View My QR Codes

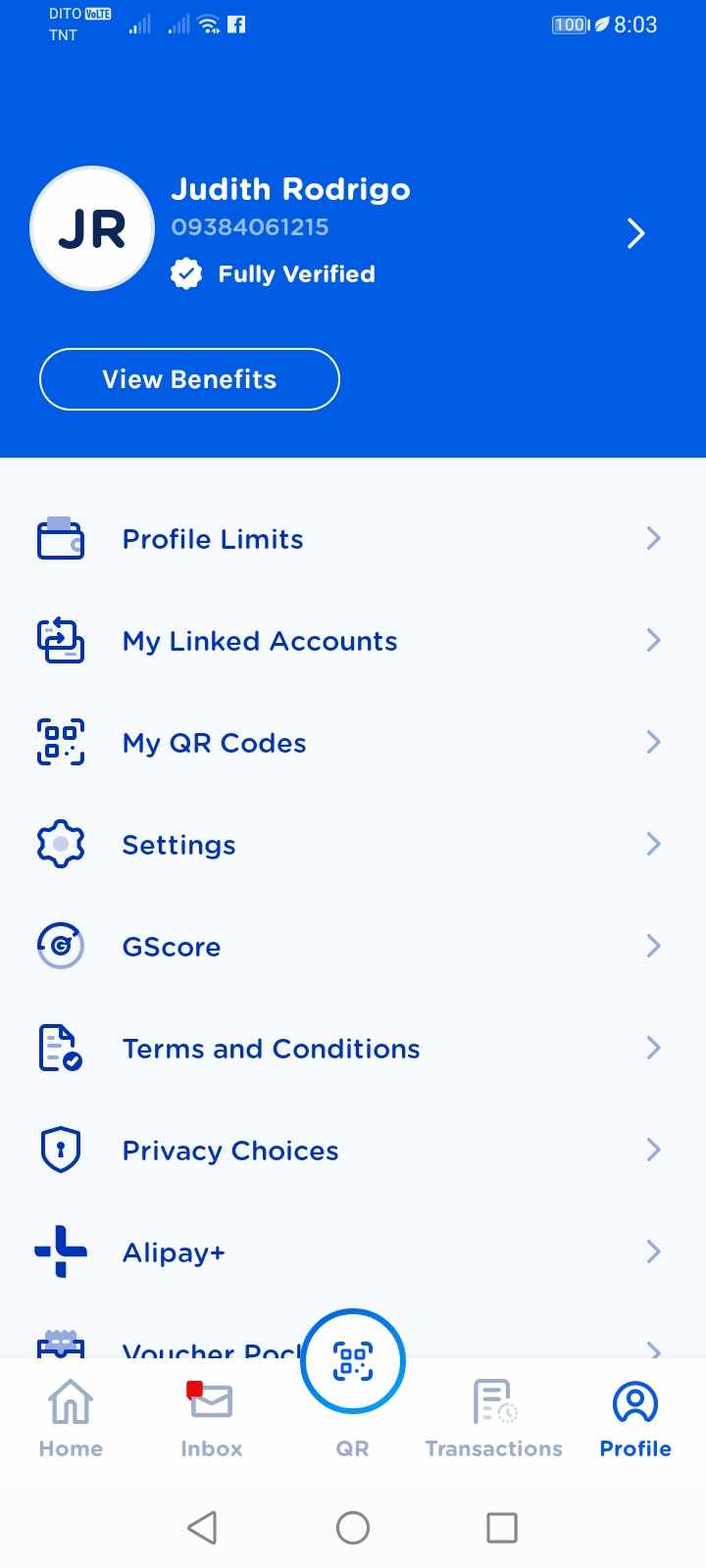pos(348,743)
